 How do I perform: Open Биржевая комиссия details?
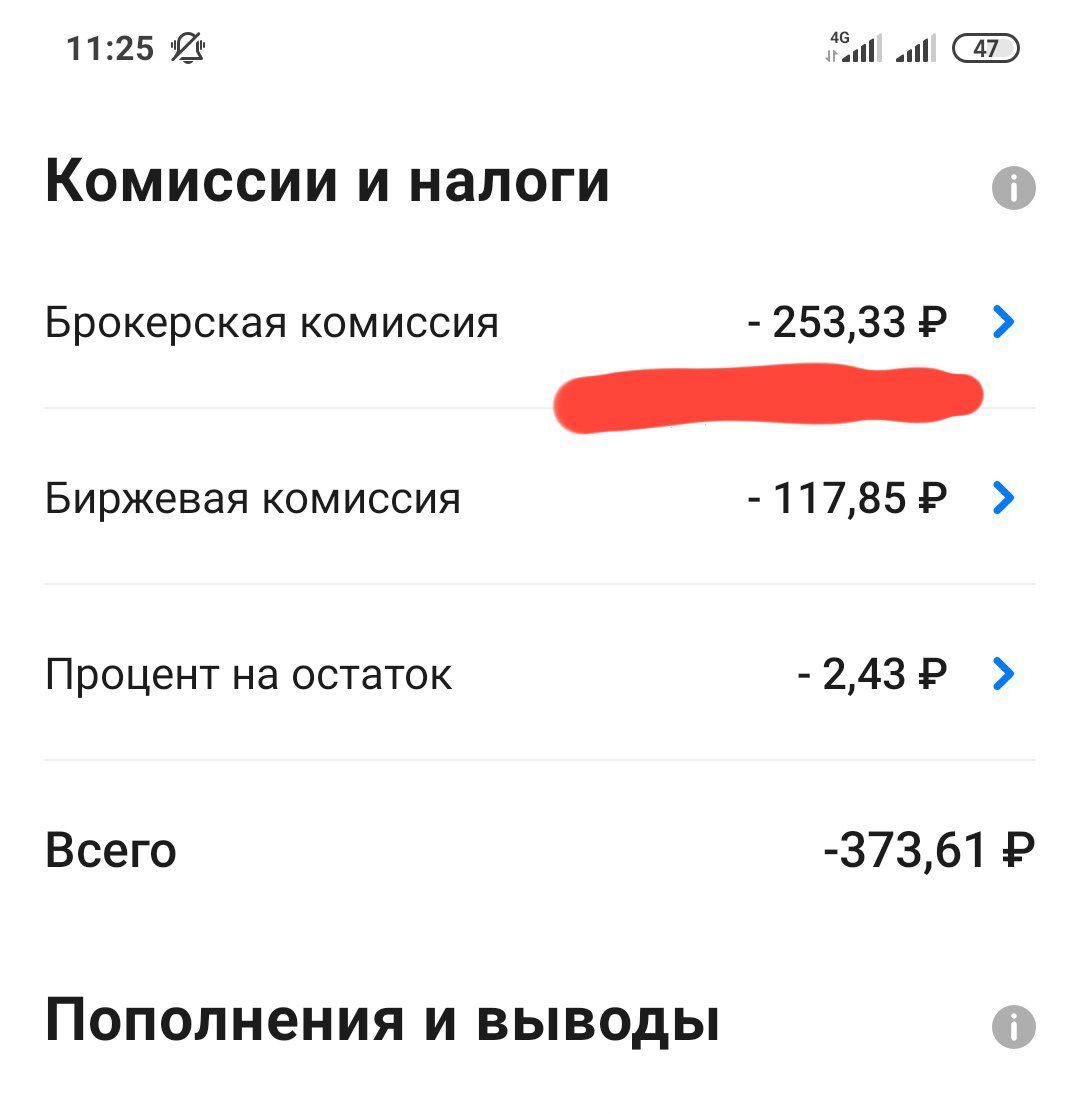point(1003,498)
